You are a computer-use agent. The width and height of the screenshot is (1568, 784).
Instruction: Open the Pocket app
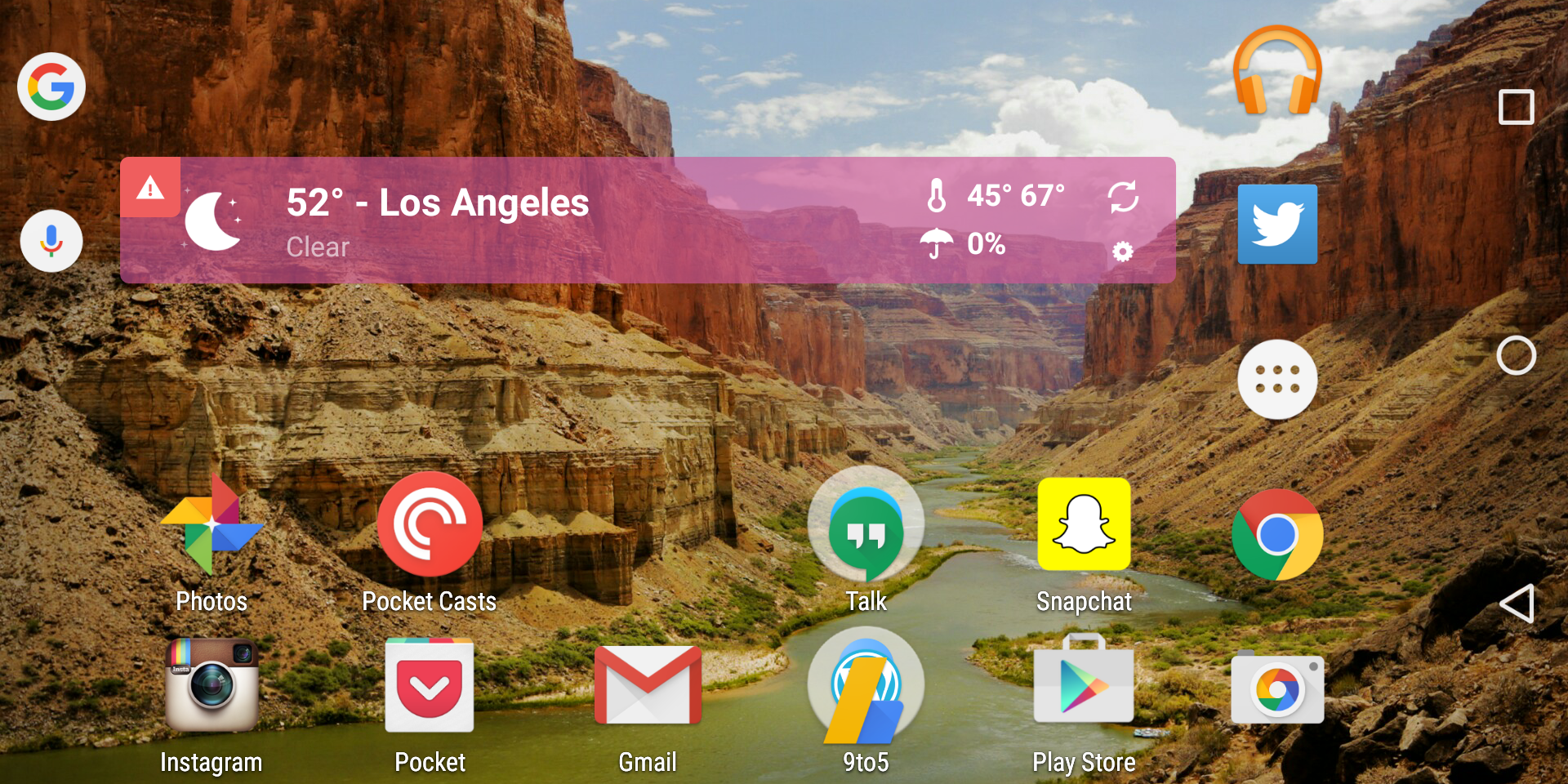click(430, 686)
